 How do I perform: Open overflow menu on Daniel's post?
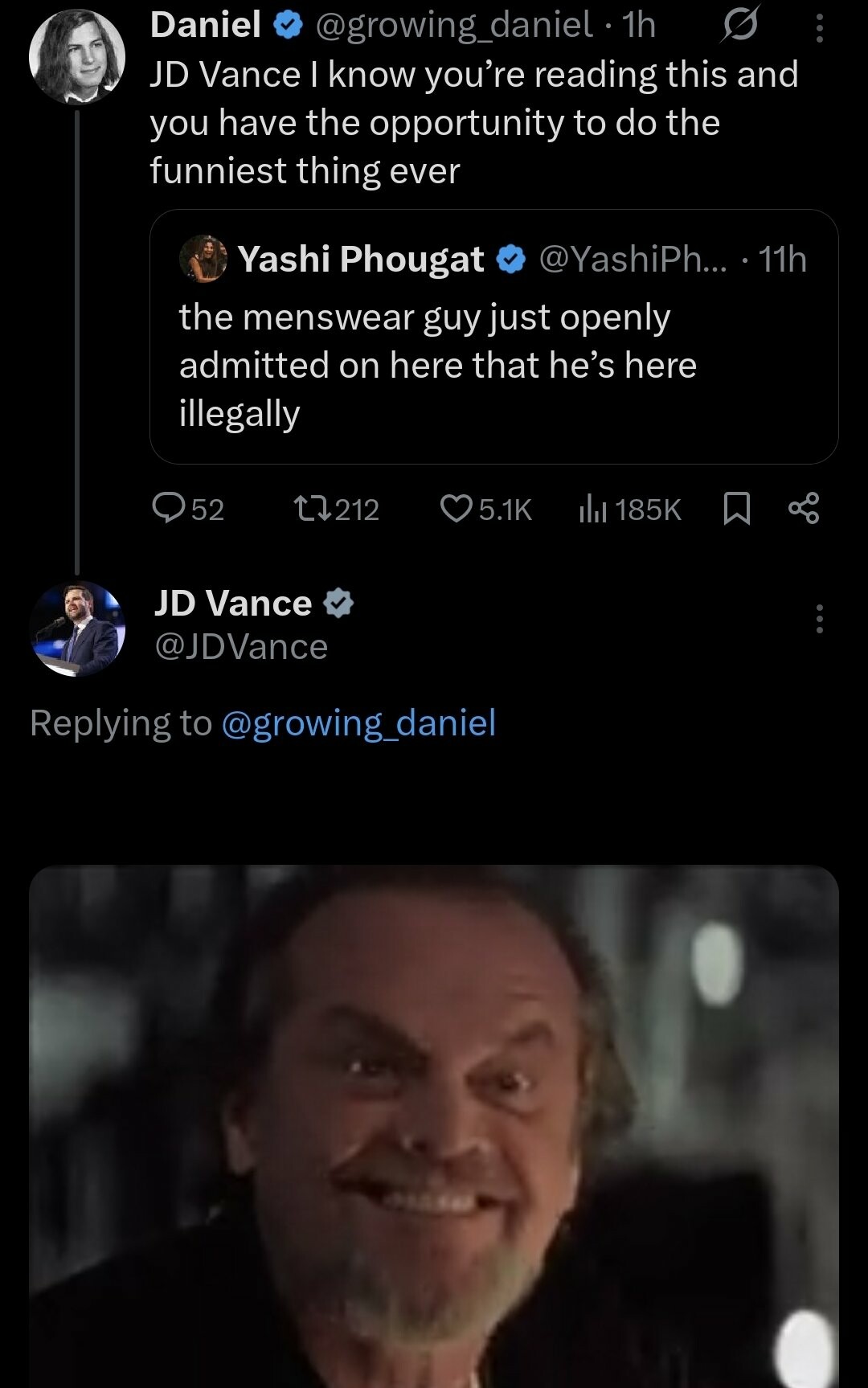(819, 29)
